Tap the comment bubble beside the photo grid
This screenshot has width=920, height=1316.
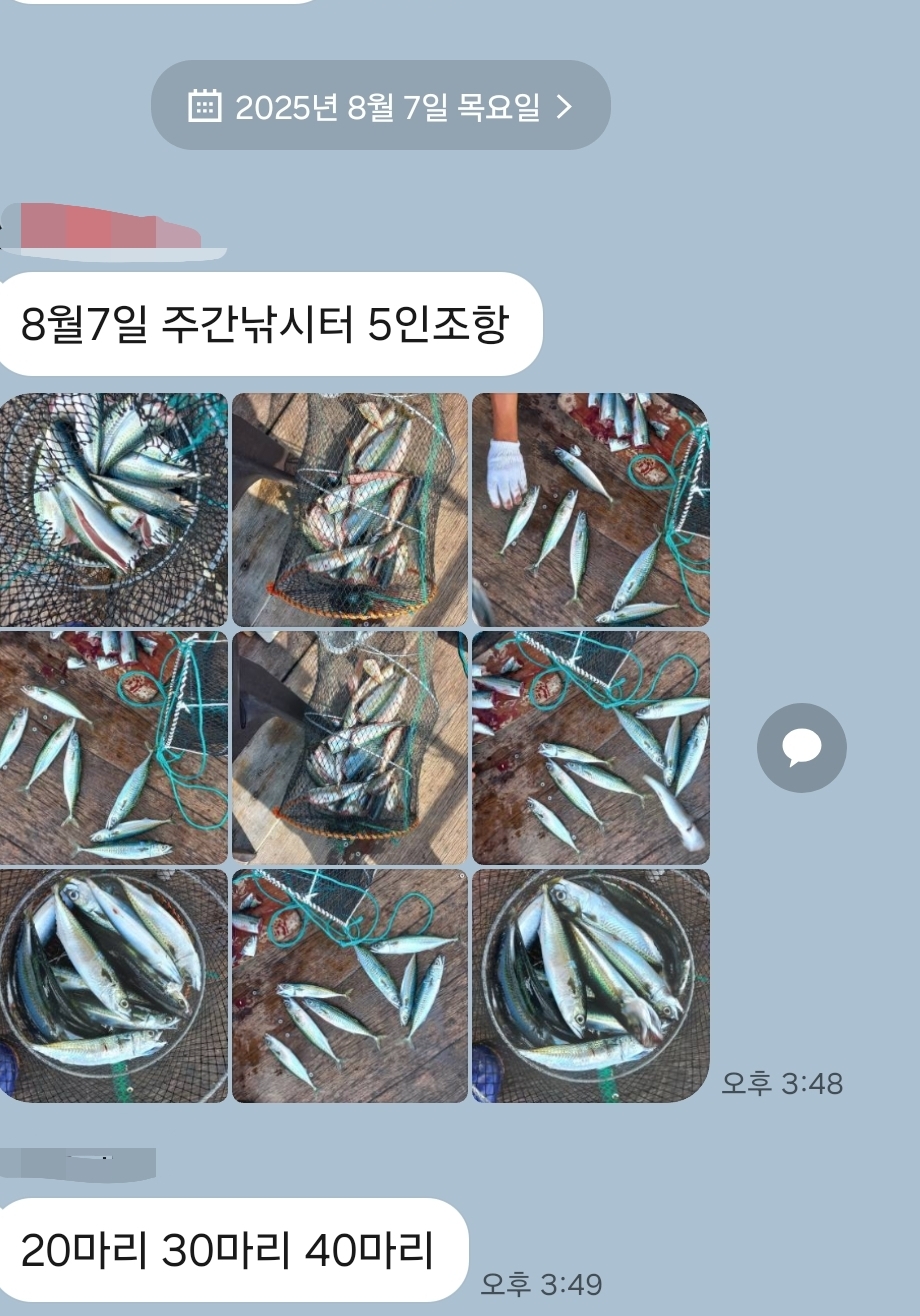[x=801, y=748]
